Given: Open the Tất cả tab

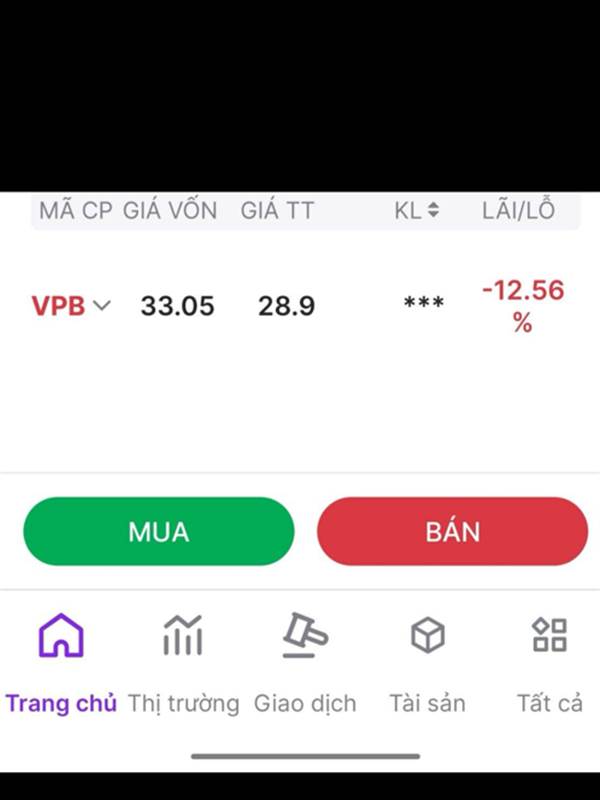Looking at the screenshot, I should click(549, 660).
